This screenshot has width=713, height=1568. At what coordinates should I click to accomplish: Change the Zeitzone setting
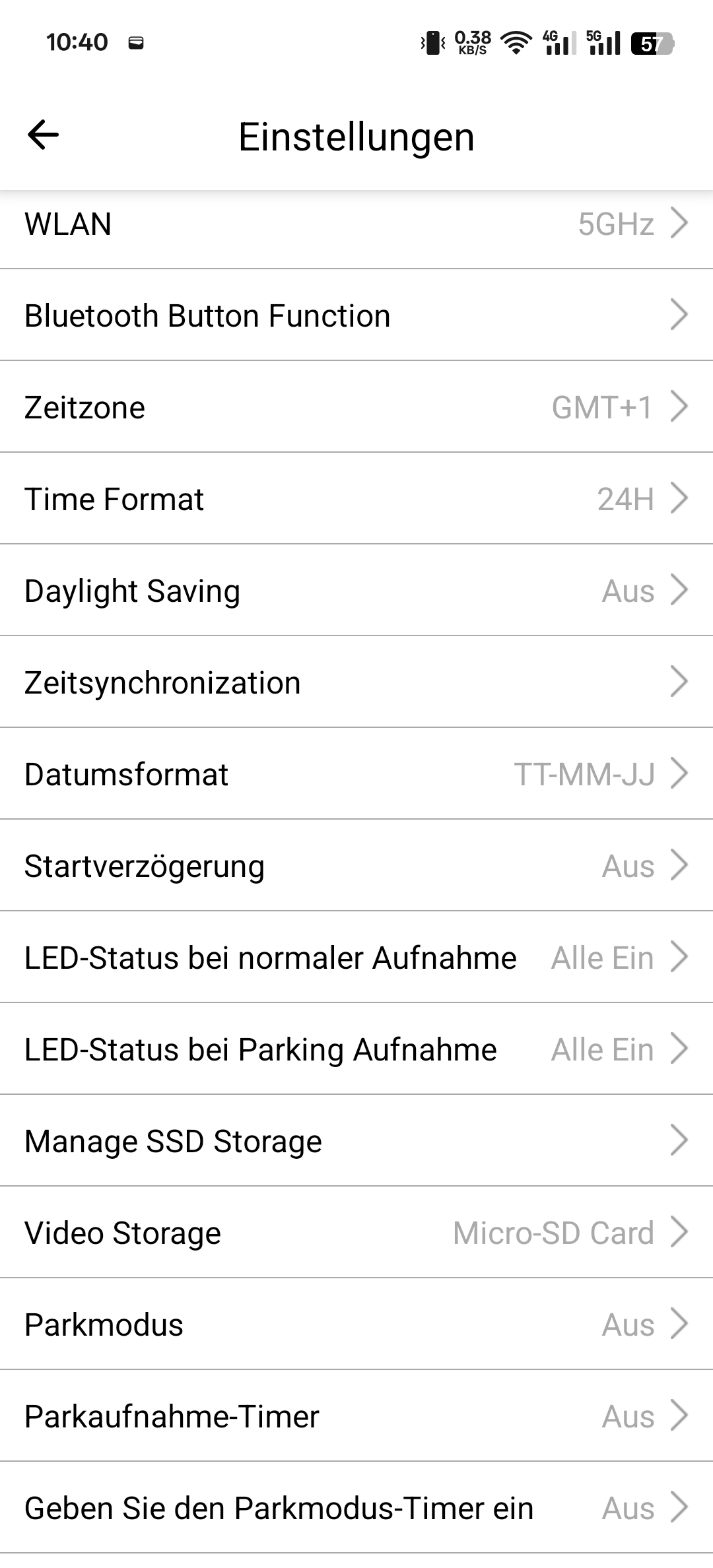pyautogui.click(x=356, y=407)
